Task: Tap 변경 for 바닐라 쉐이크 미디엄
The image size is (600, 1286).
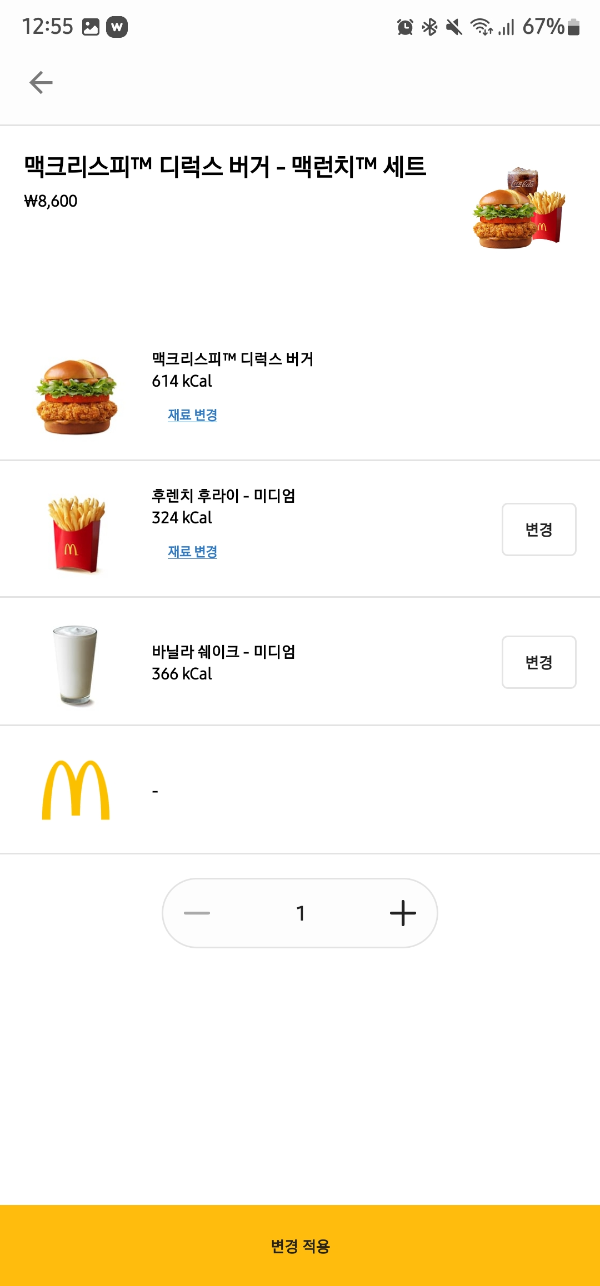Action: coord(539,662)
